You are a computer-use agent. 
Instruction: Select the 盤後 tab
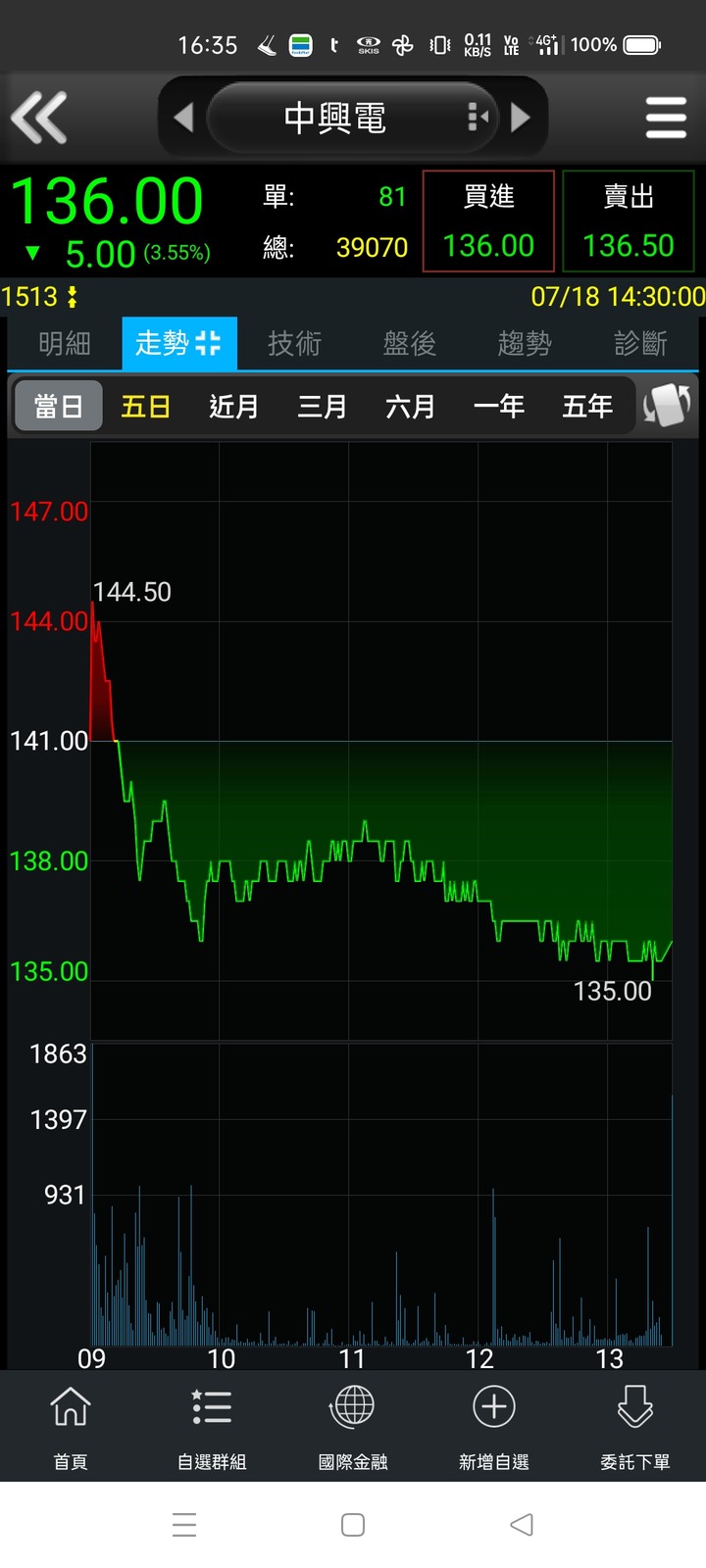point(409,343)
